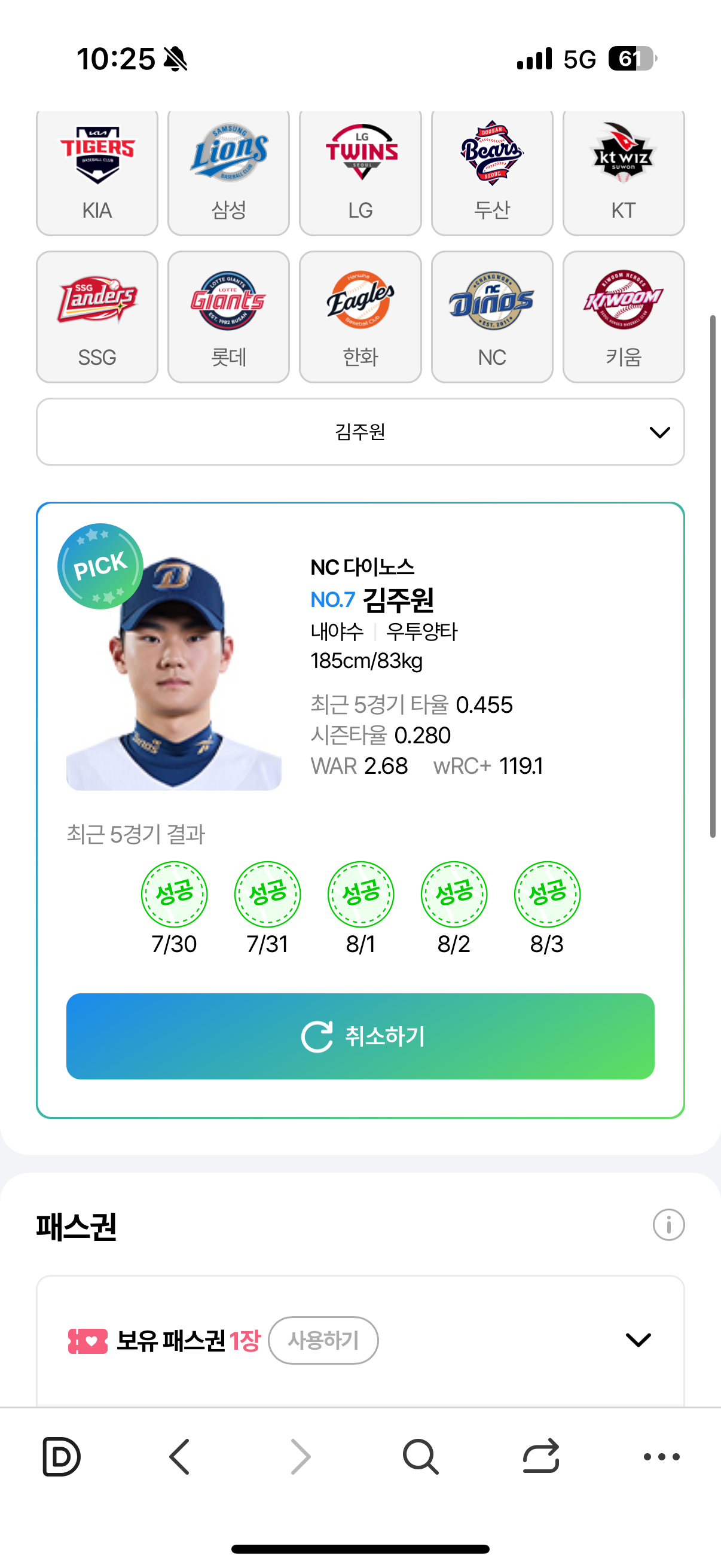Choose the 삼성 Lions team tile
Viewport: 721px width, 1568px height.
coord(229,172)
